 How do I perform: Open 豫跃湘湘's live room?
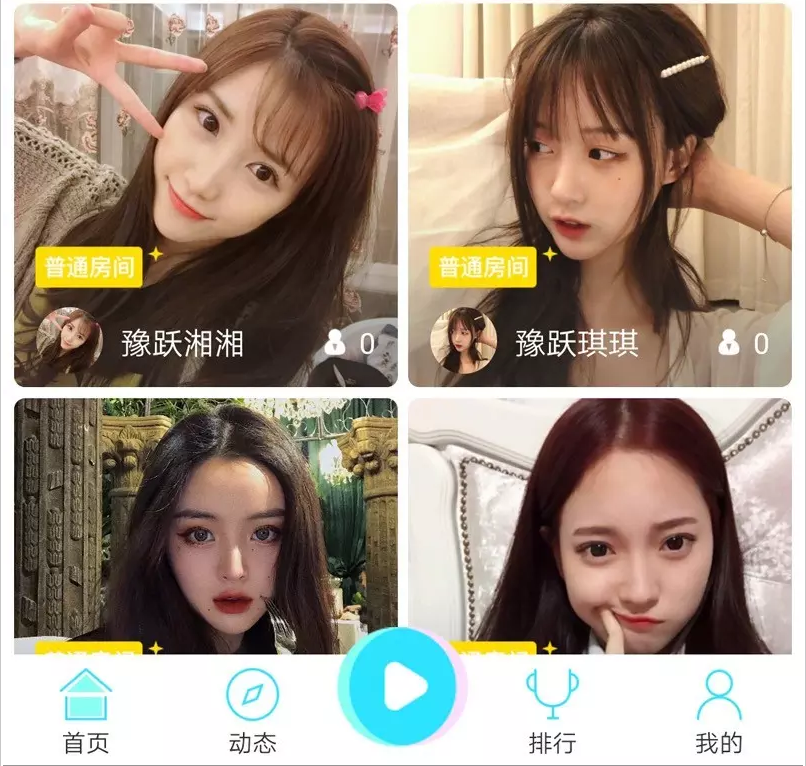205,195
